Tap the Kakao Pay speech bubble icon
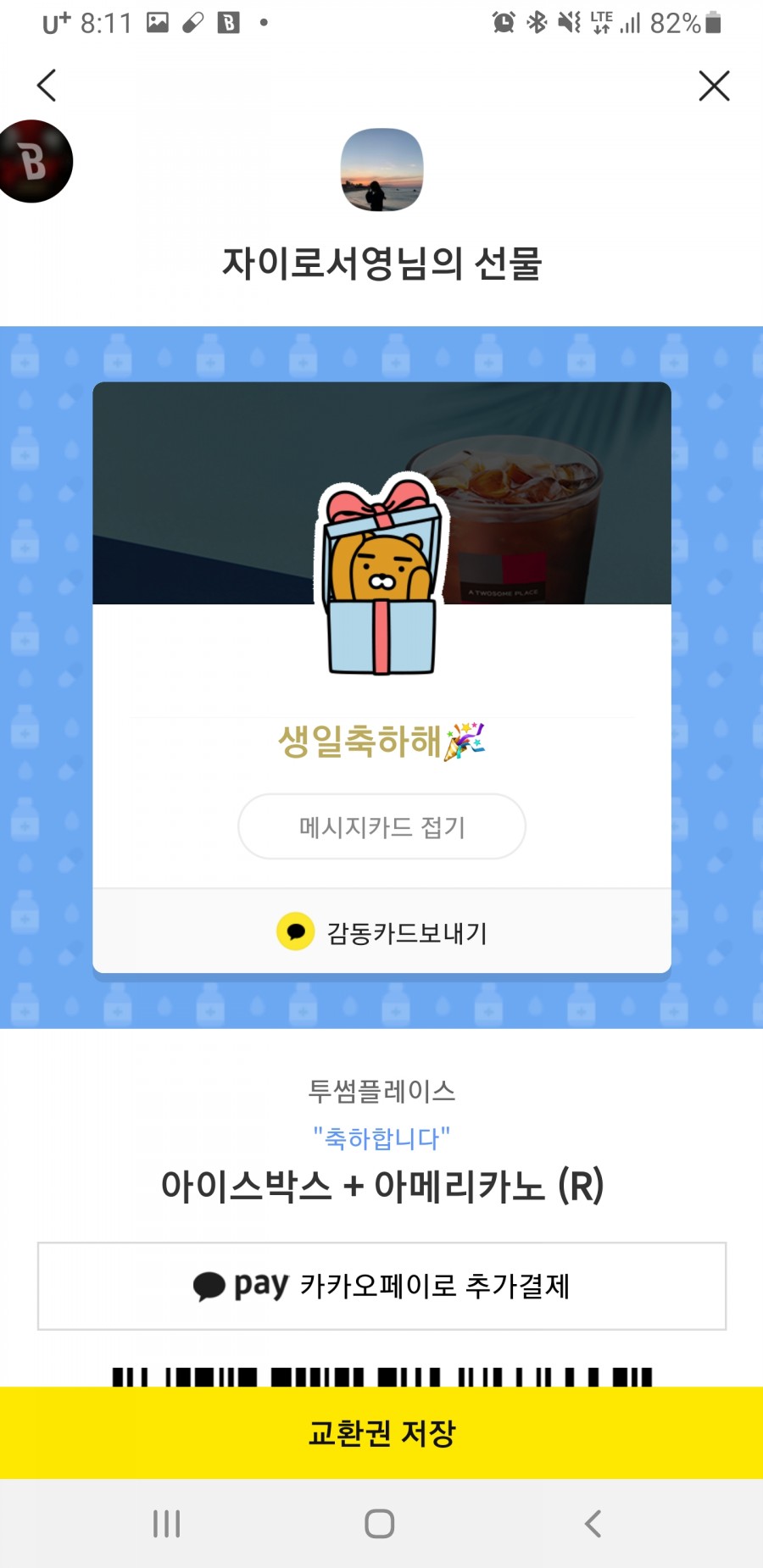The height and width of the screenshot is (1568, 763). point(209,1287)
